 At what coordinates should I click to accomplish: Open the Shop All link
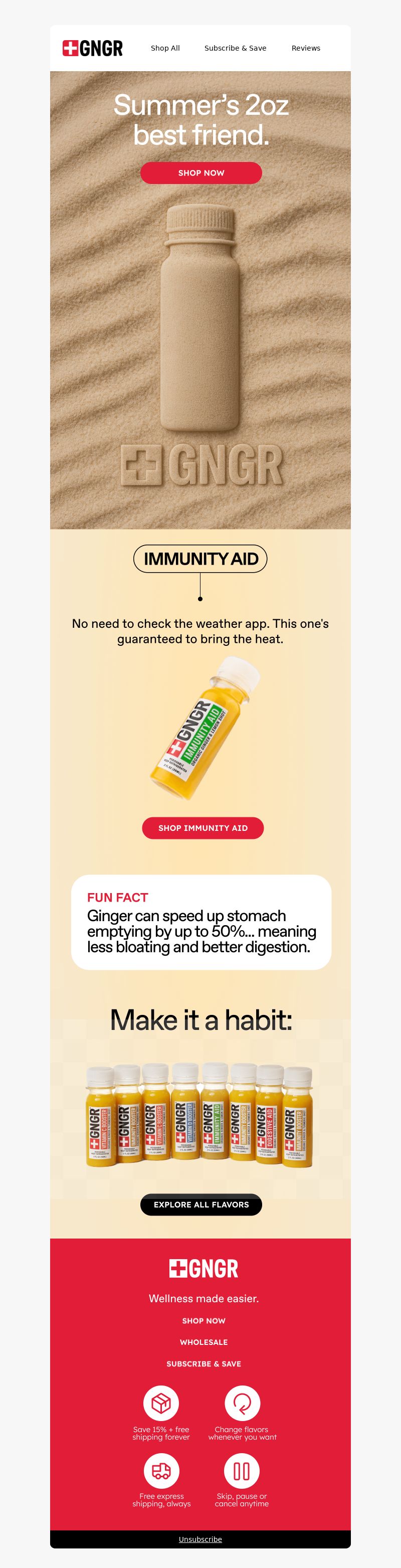[165, 48]
